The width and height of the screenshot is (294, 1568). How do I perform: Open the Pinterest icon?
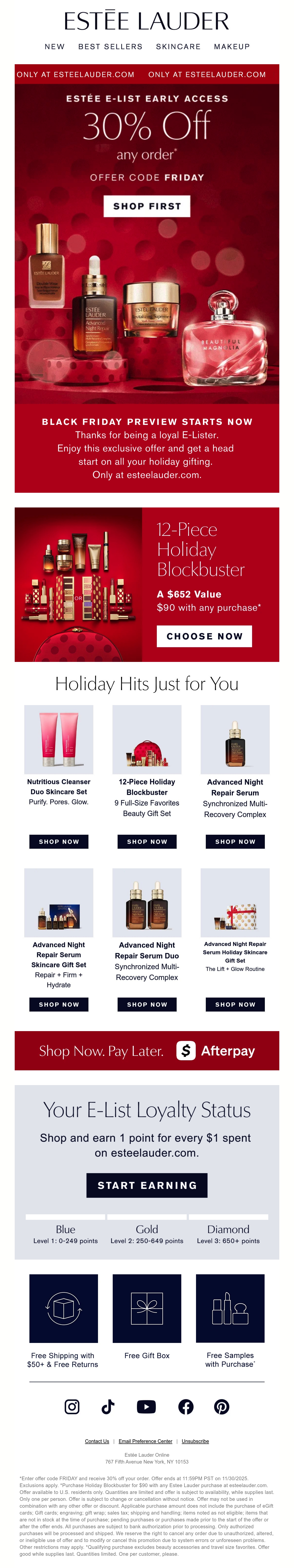221,1407
